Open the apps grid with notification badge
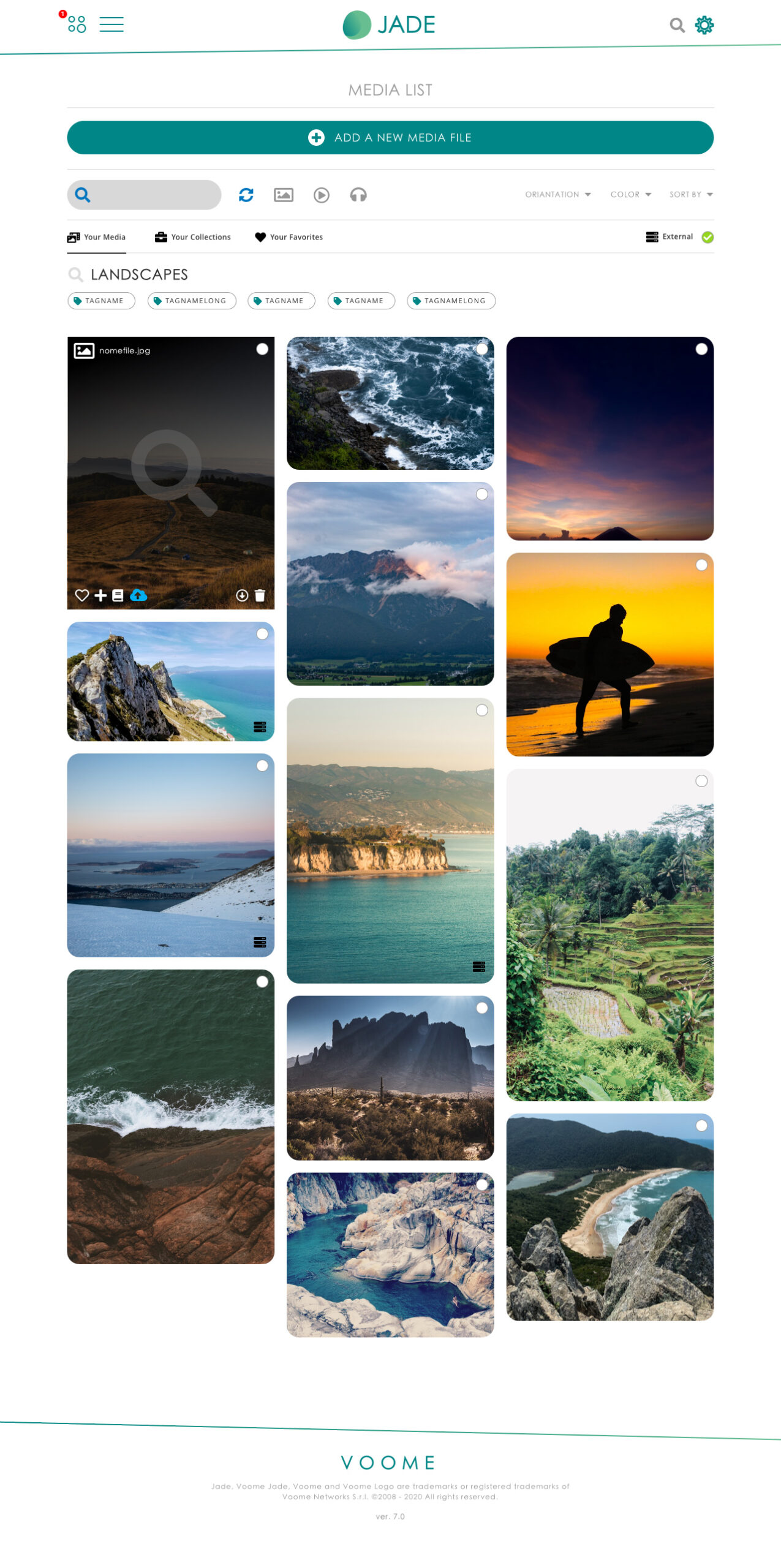This screenshot has height=1568, width=781. (77, 24)
